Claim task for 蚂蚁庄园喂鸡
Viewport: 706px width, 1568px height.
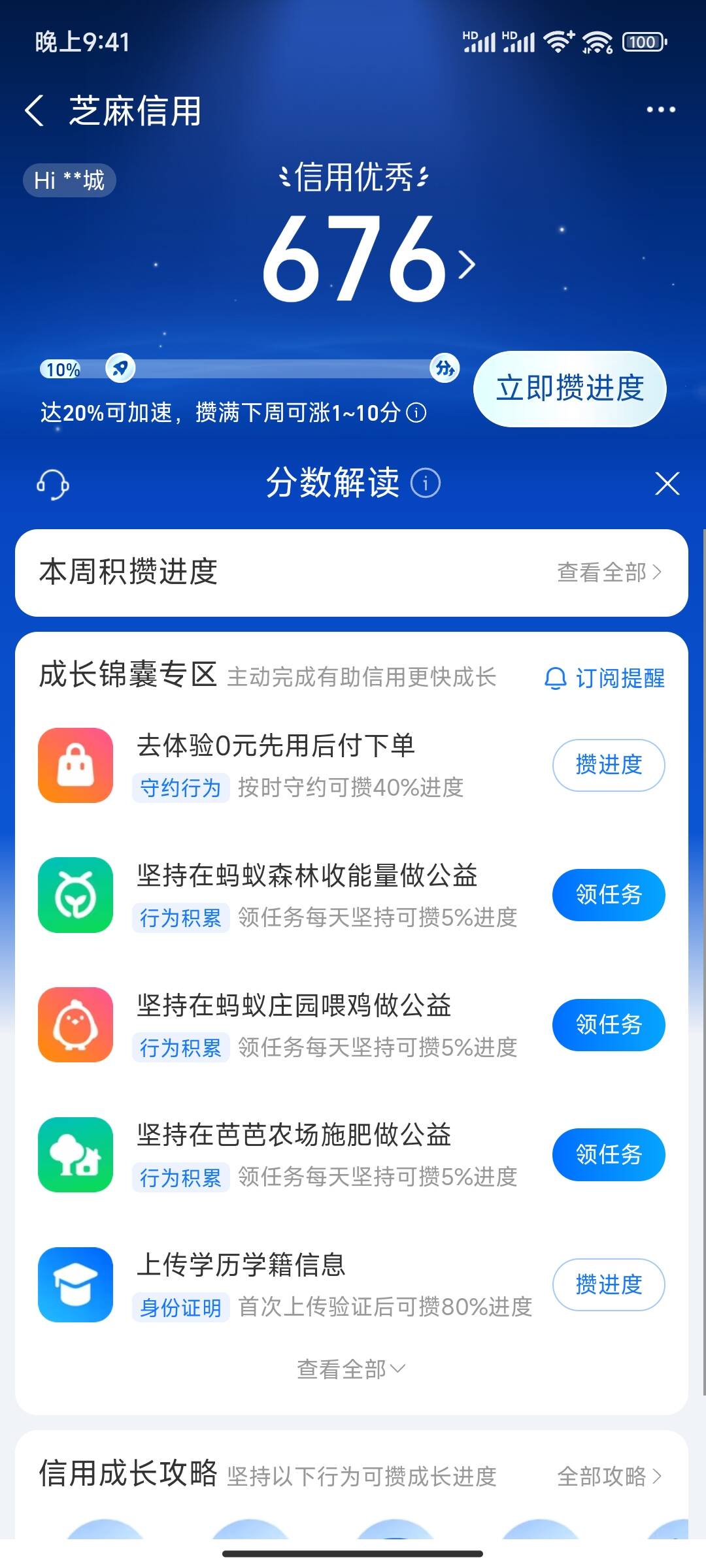coord(609,1024)
